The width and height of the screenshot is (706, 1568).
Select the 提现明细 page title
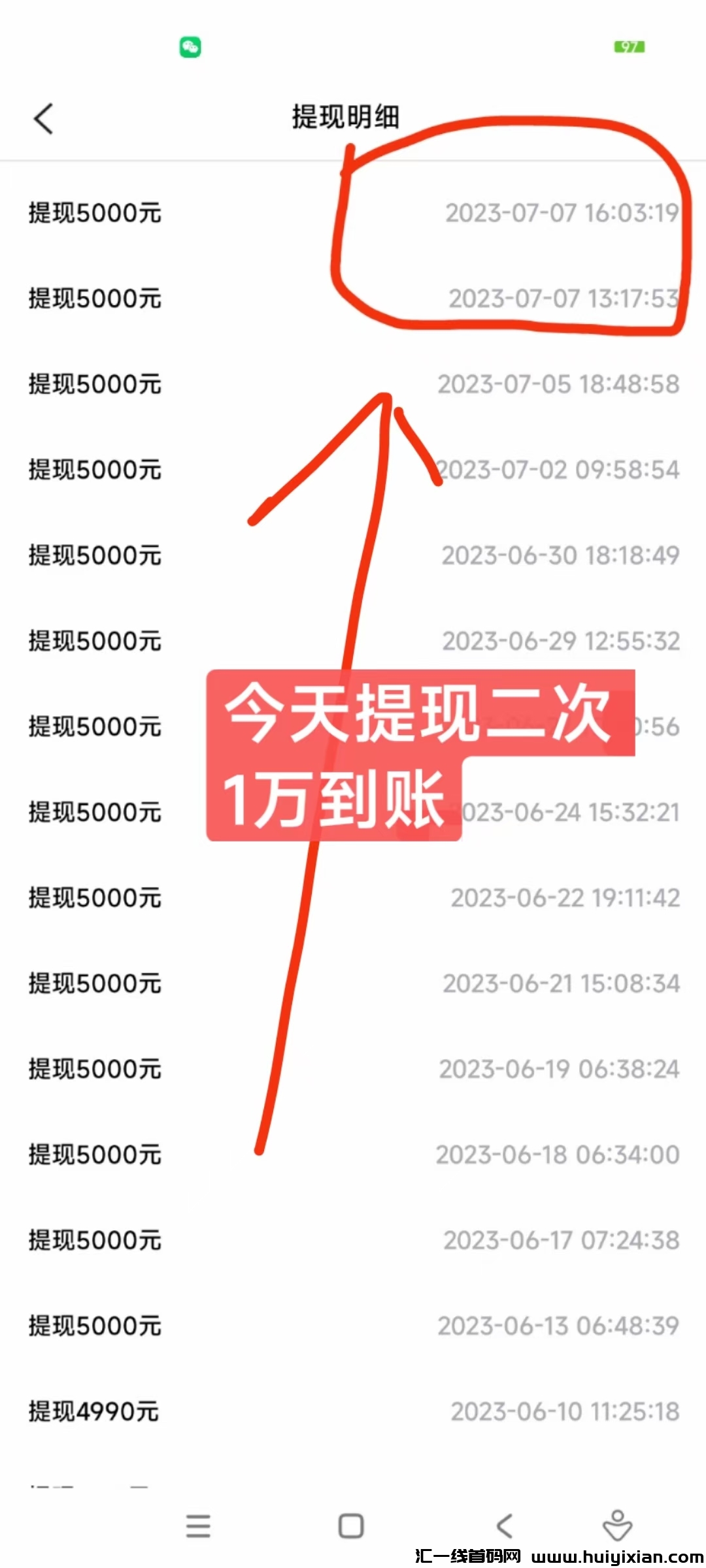tap(346, 118)
